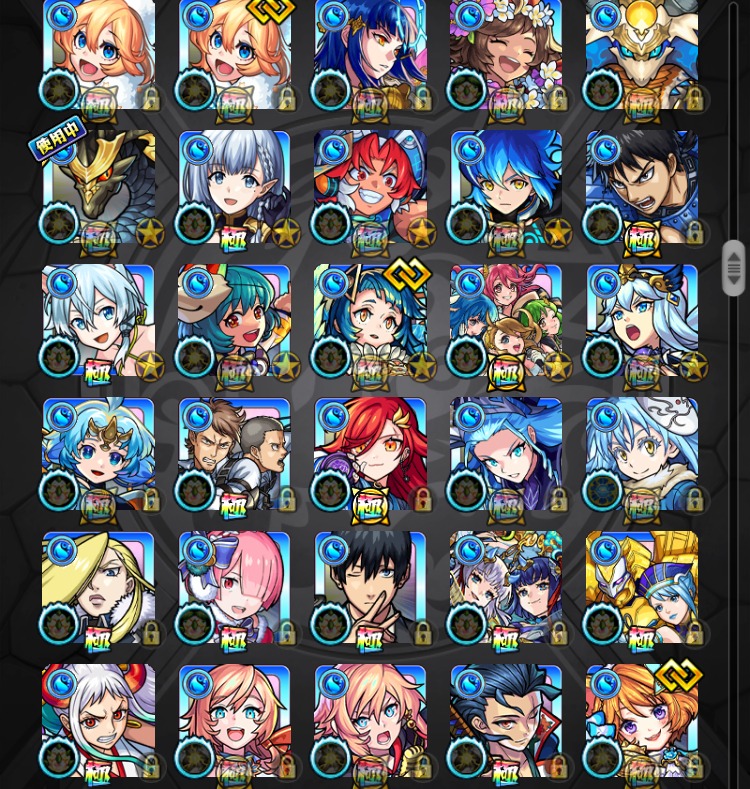Choose the black-haired warrior in blue armor
Viewport: 750px width, 789px height.
(x=642, y=187)
